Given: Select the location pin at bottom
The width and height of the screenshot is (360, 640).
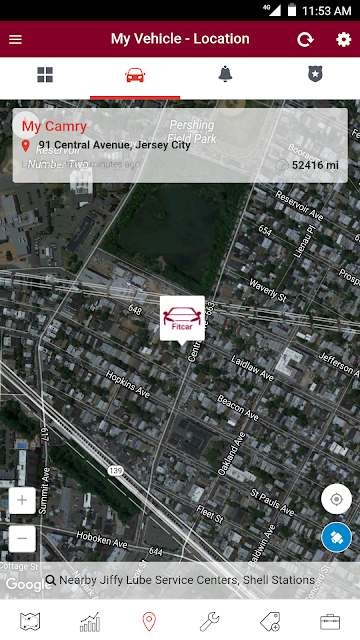Looking at the screenshot, I should coord(149,622).
